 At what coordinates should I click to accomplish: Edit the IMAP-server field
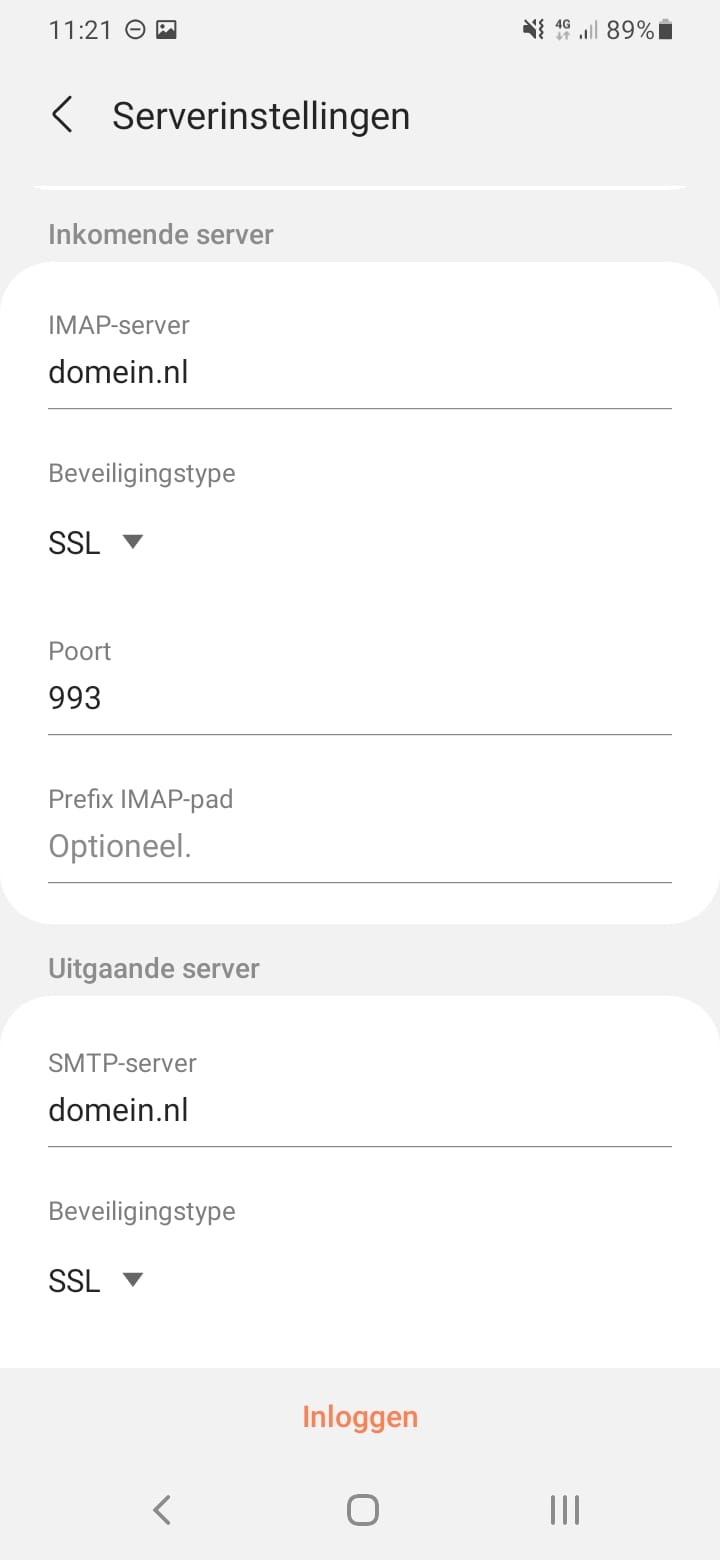tap(360, 374)
